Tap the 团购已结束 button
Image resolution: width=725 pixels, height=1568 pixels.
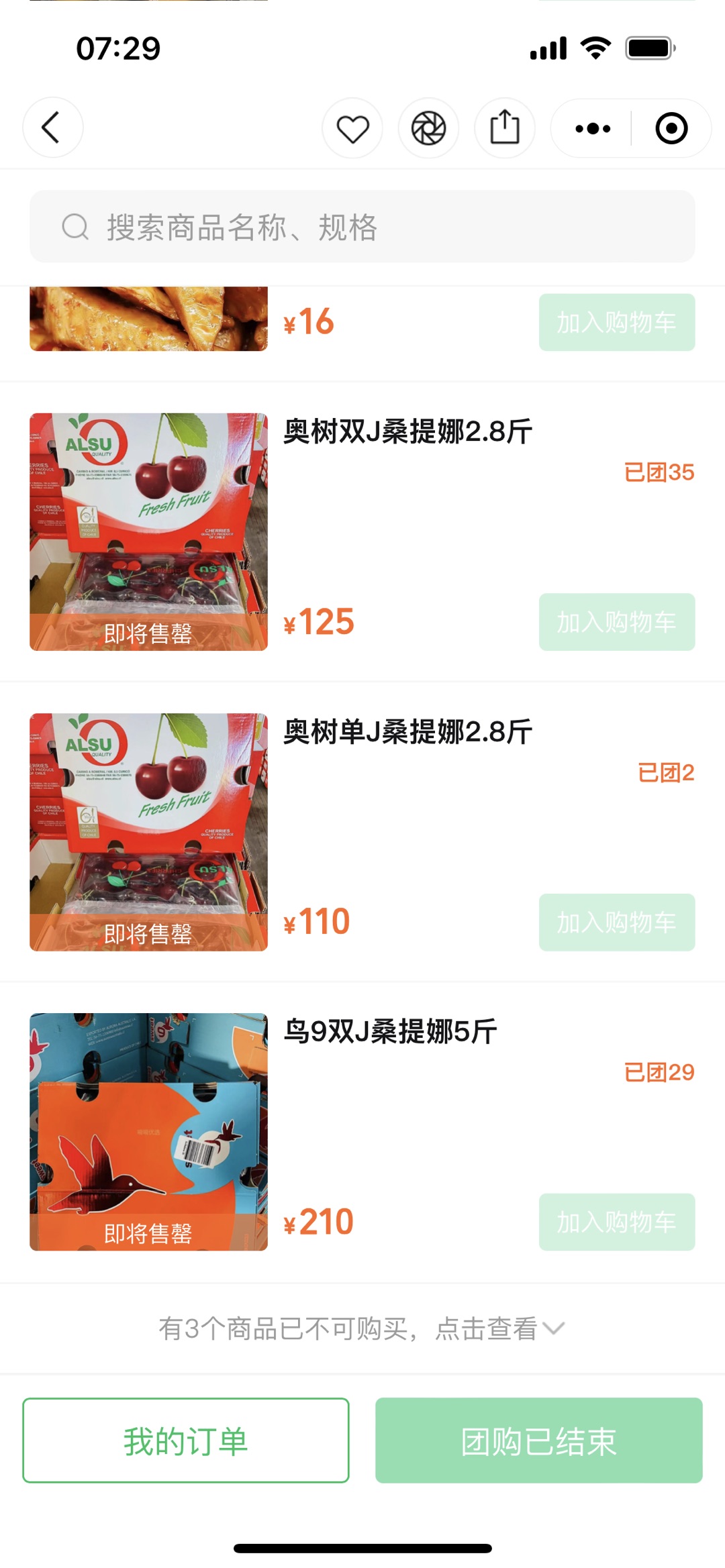[538, 1441]
